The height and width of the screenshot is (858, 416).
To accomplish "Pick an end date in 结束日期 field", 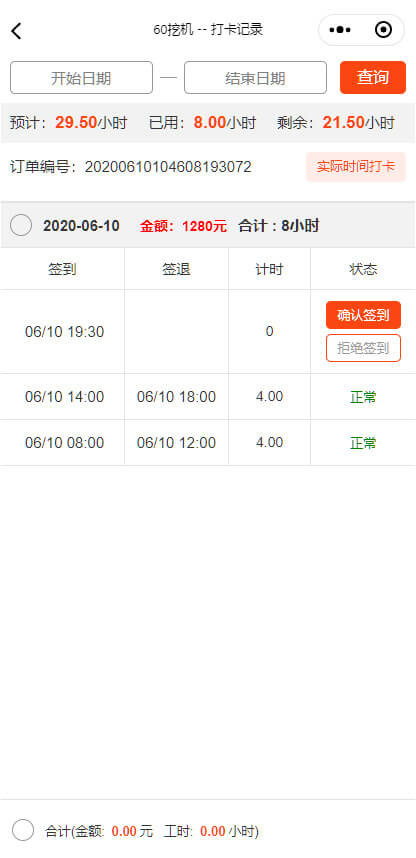I will point(255,78).
